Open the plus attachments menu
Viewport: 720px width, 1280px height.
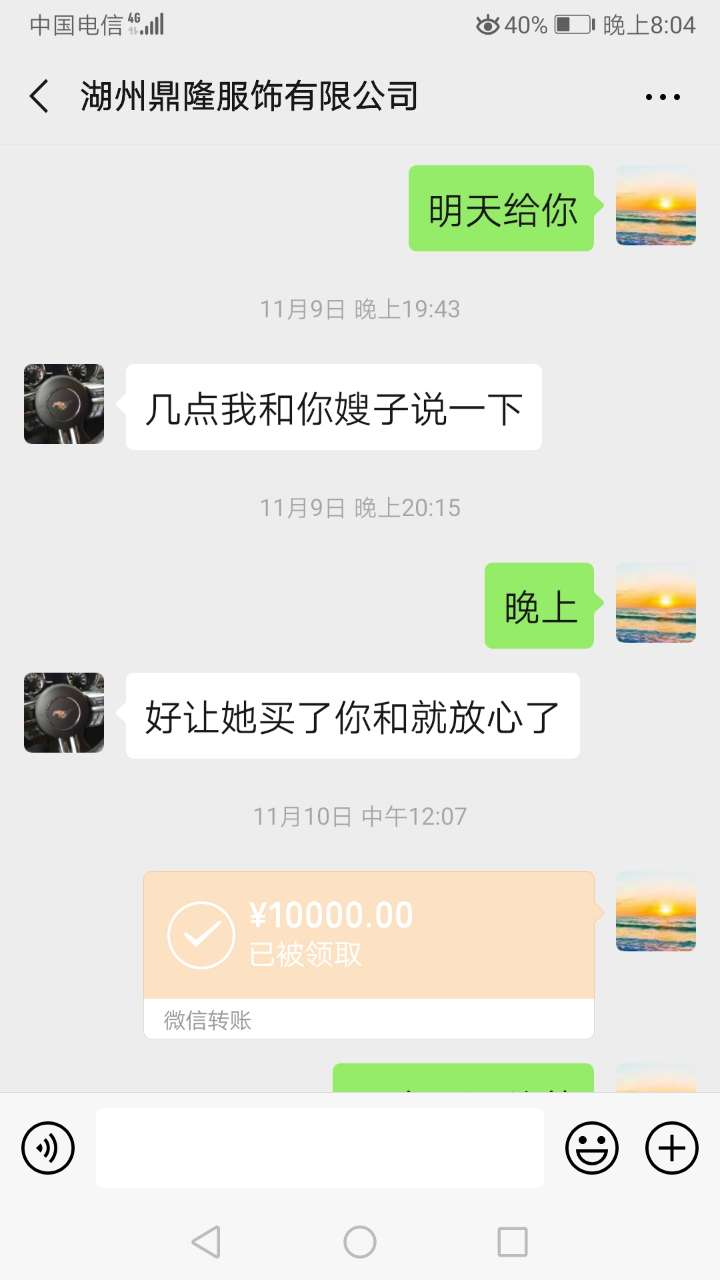pyautogui.click(x=672, y=1148)
